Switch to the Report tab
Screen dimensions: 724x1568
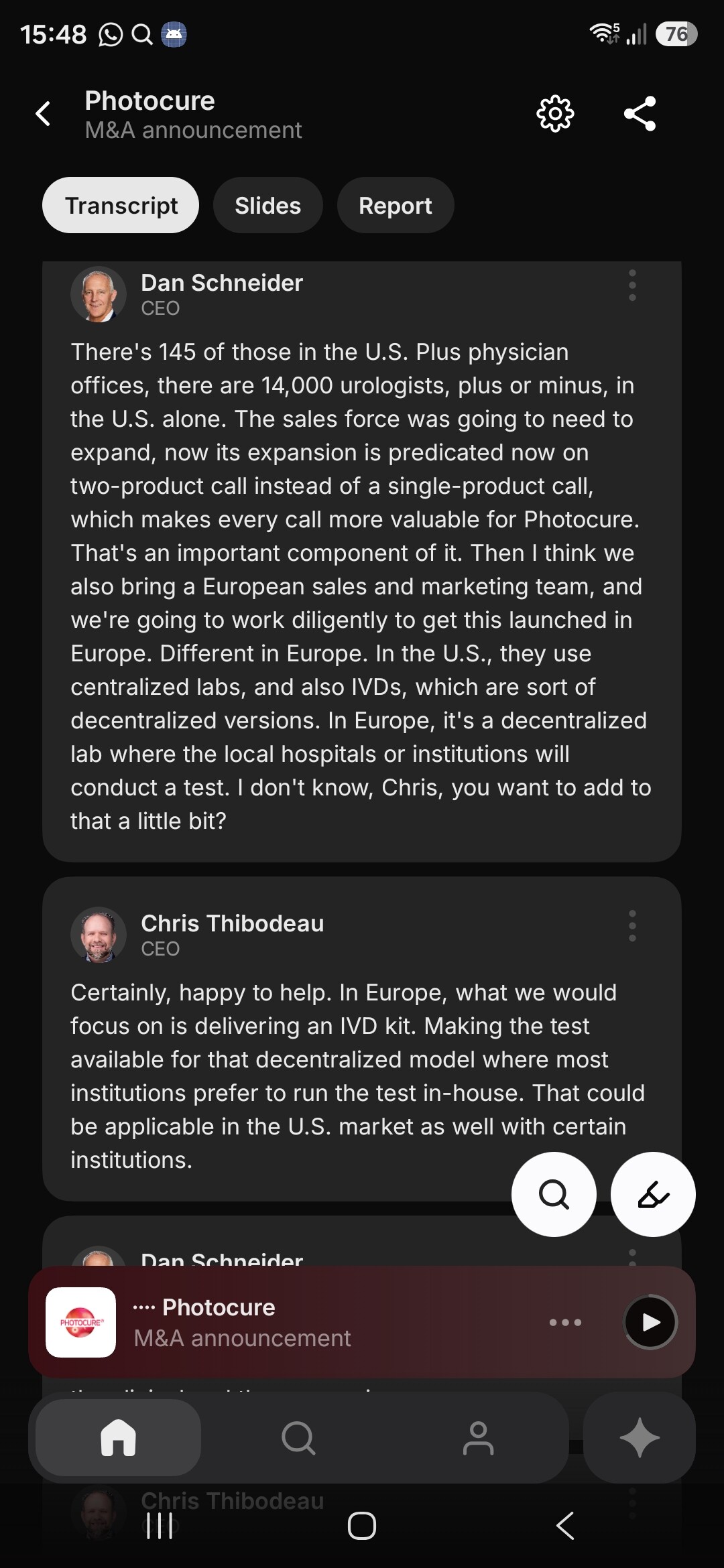396,205
